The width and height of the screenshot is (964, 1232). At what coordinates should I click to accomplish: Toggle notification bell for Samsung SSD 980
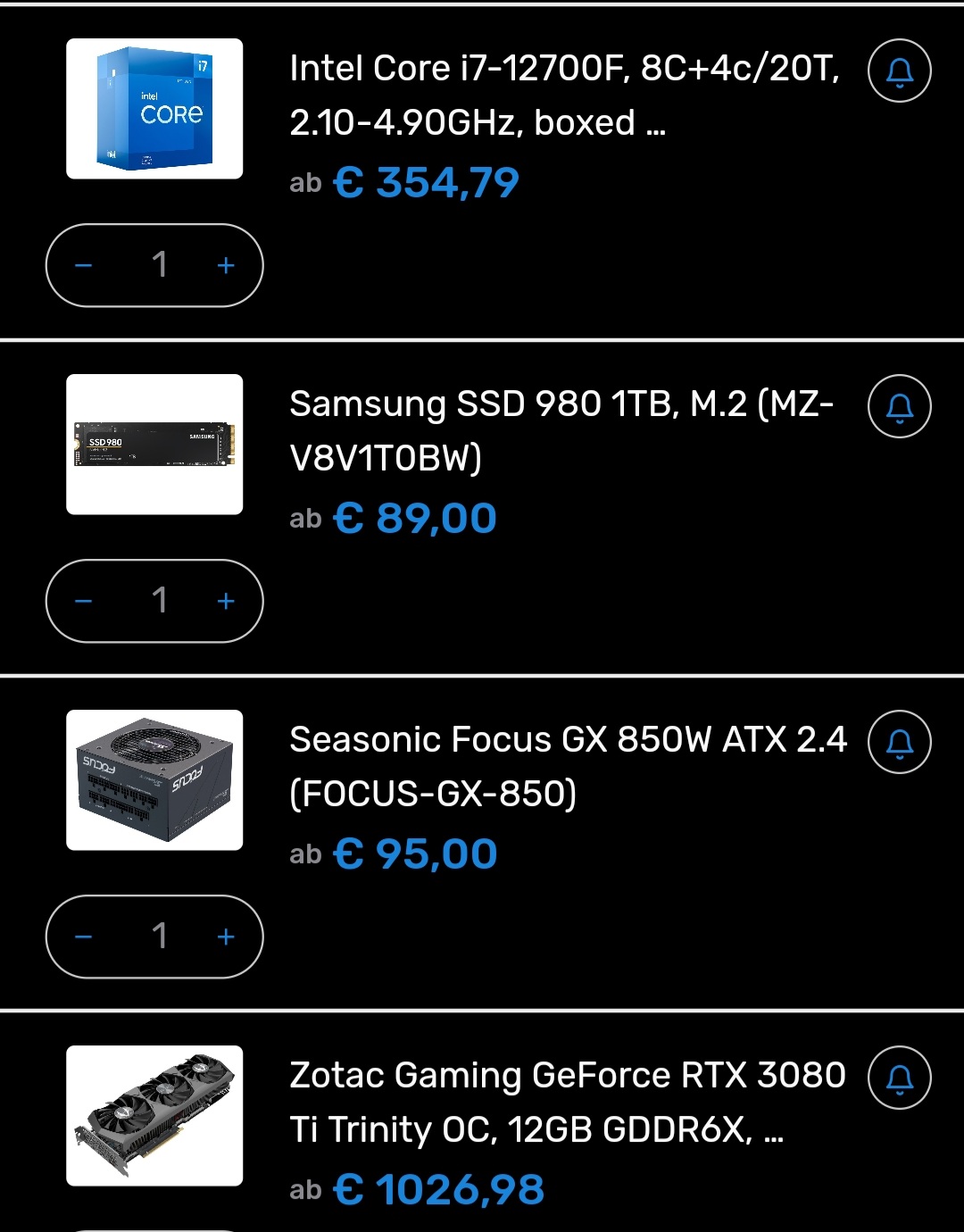(899, 406)
